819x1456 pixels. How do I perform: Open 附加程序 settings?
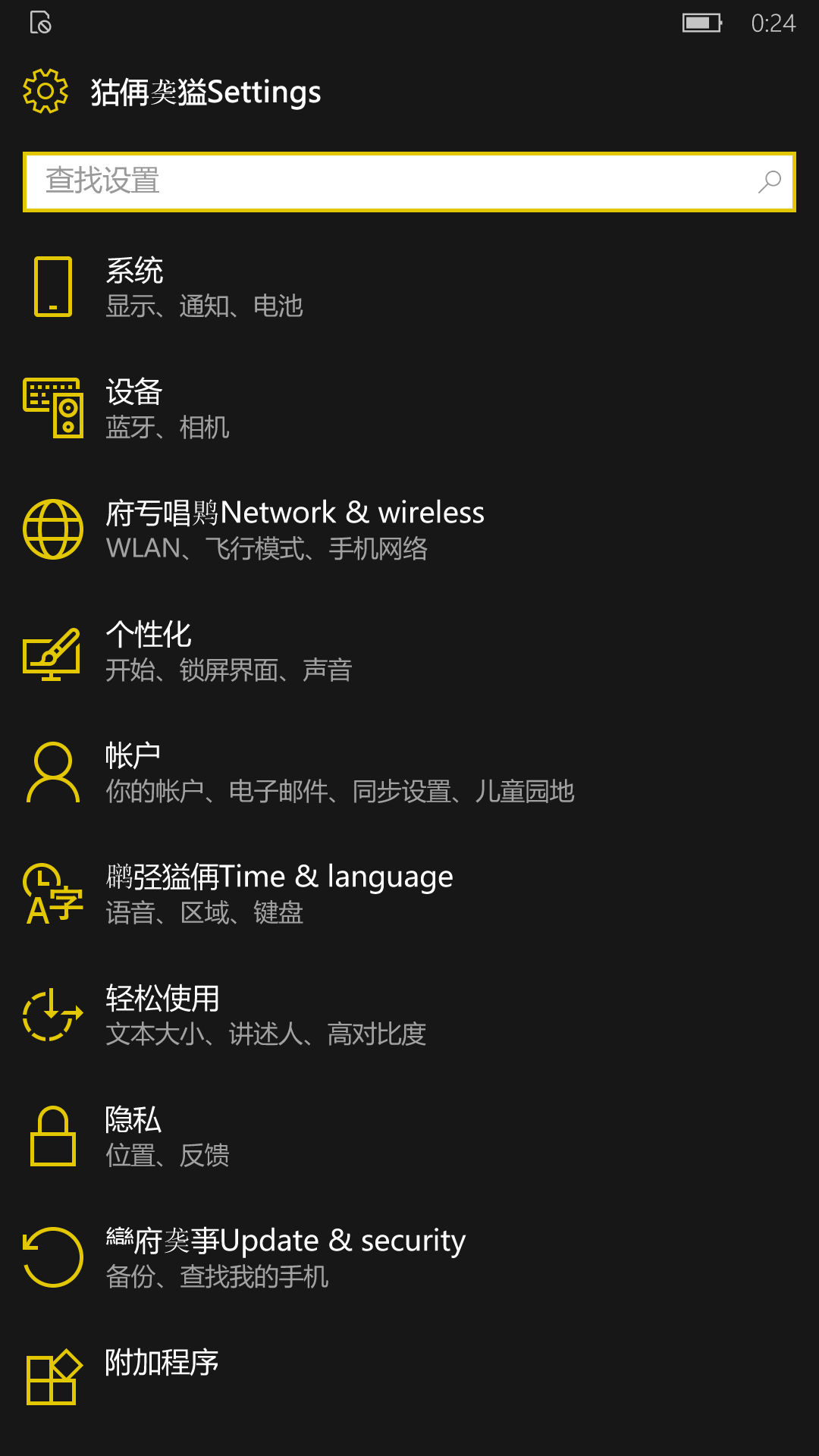click(x=409, y=1378)
